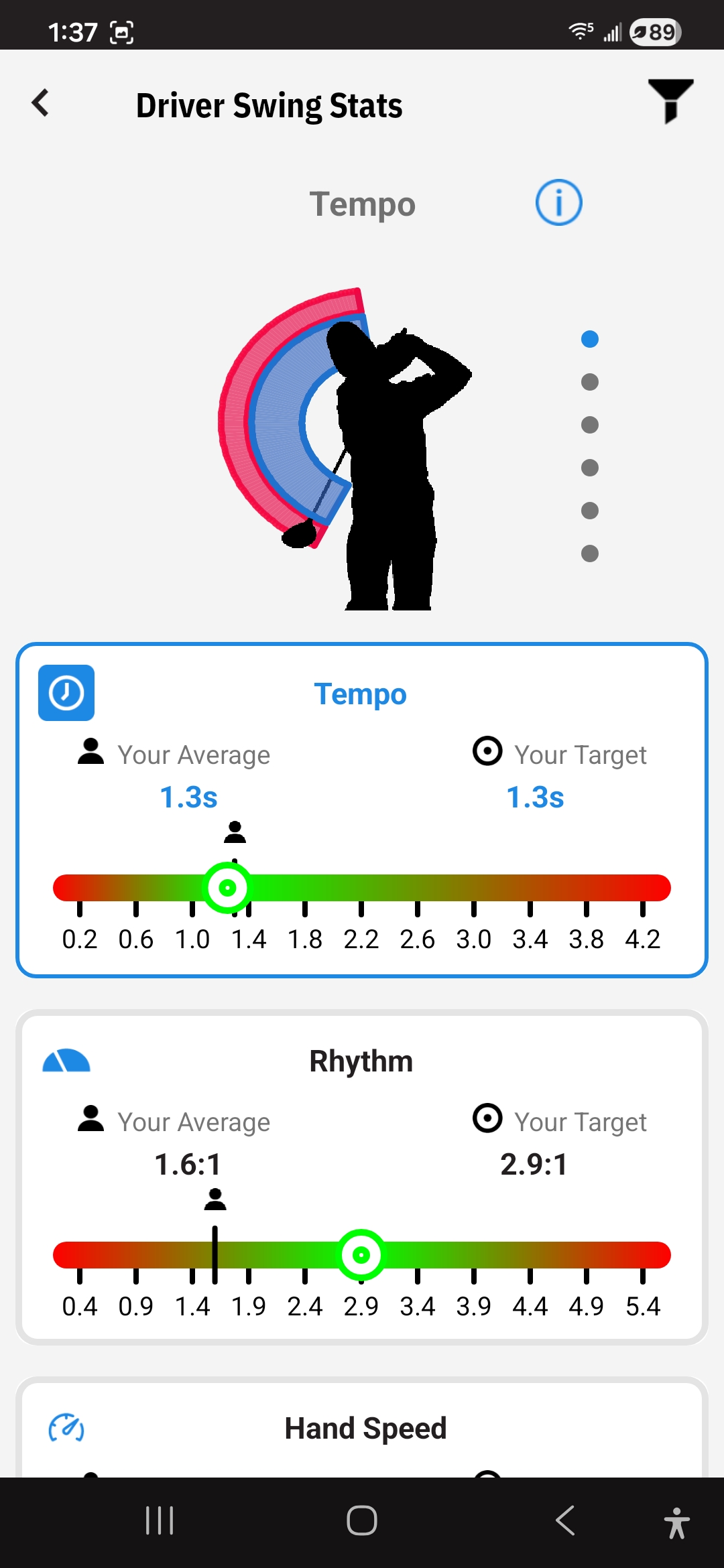The height and width of the screenshot is (1568, 724).
Task: Open the Rhythm card details
Action: (x=362, y=1061)
